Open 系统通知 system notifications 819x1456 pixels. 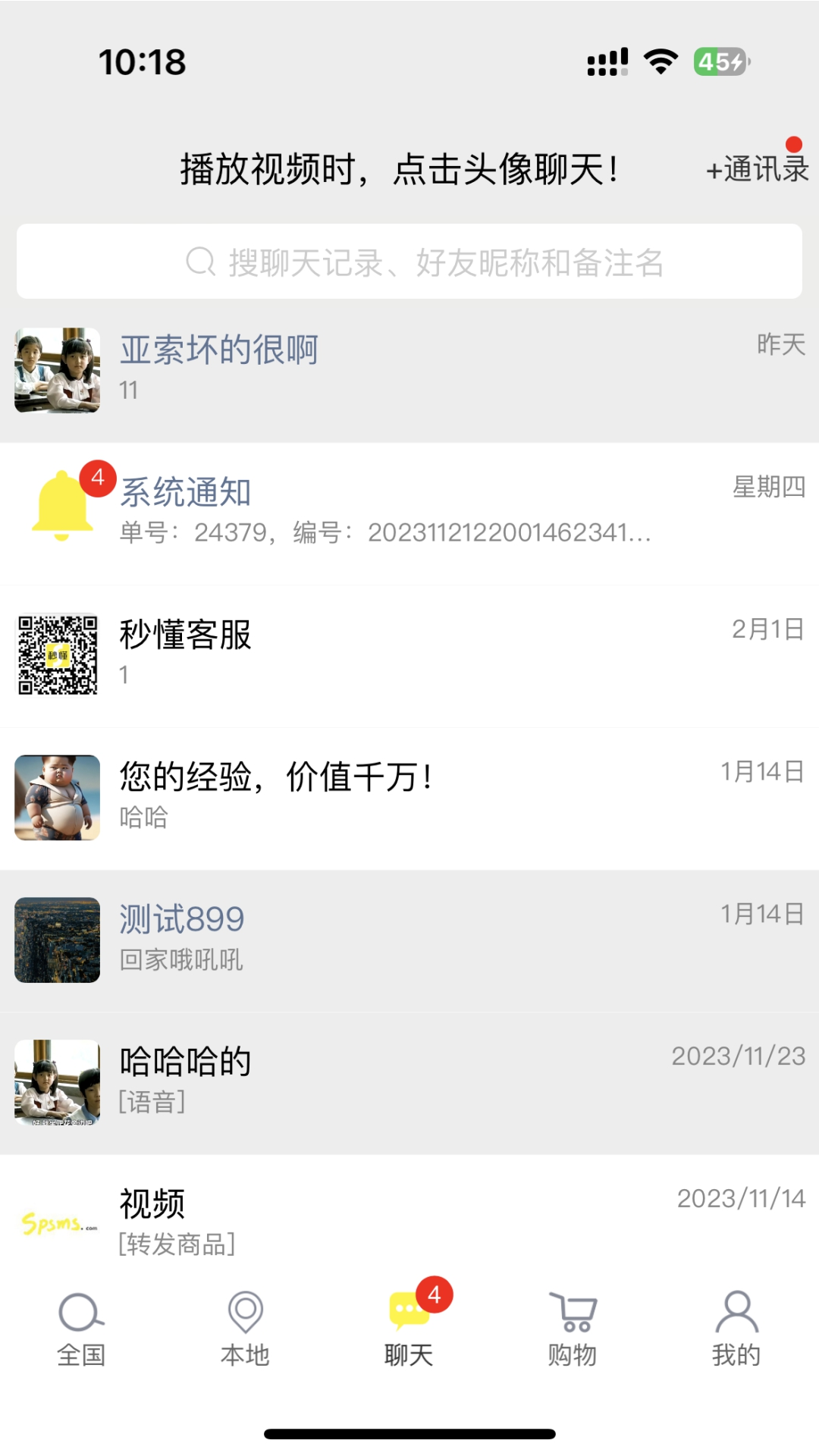coord(409,512)
